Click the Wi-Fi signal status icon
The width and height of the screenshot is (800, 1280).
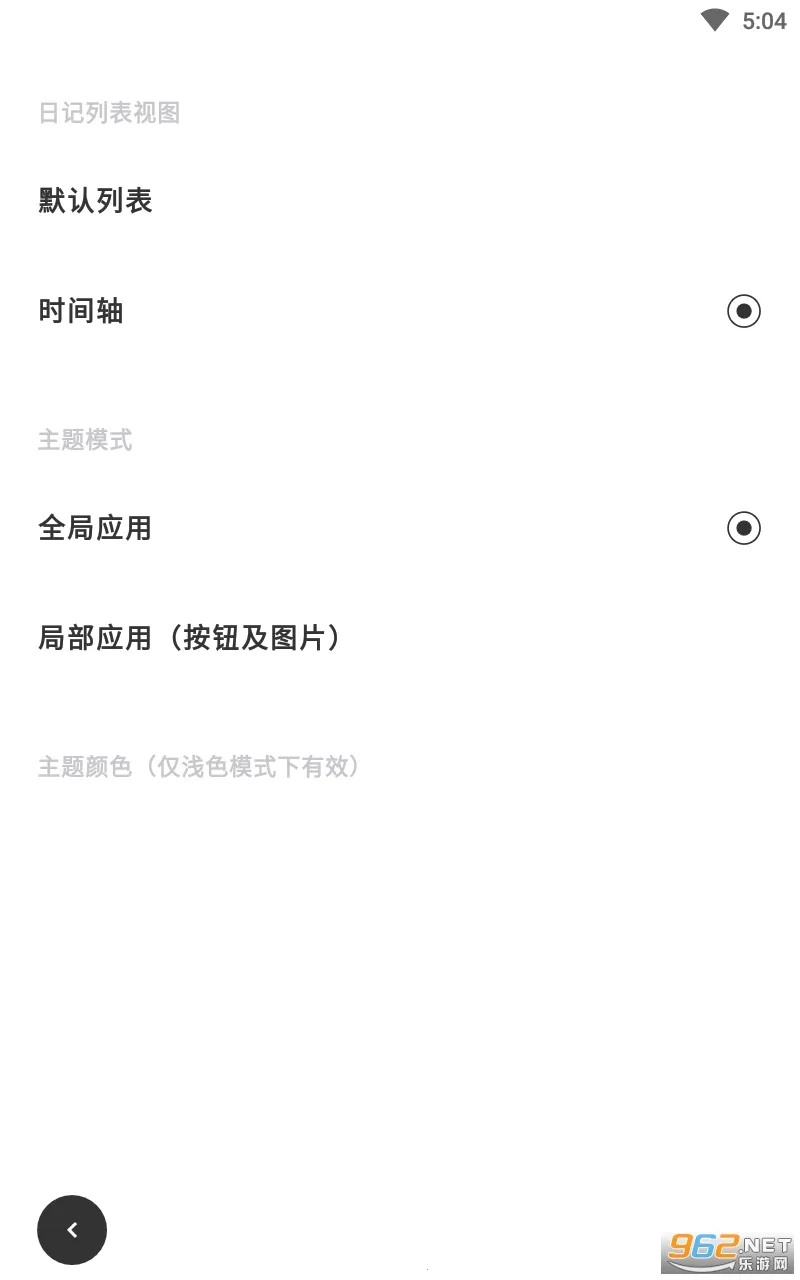pos(713,20)
